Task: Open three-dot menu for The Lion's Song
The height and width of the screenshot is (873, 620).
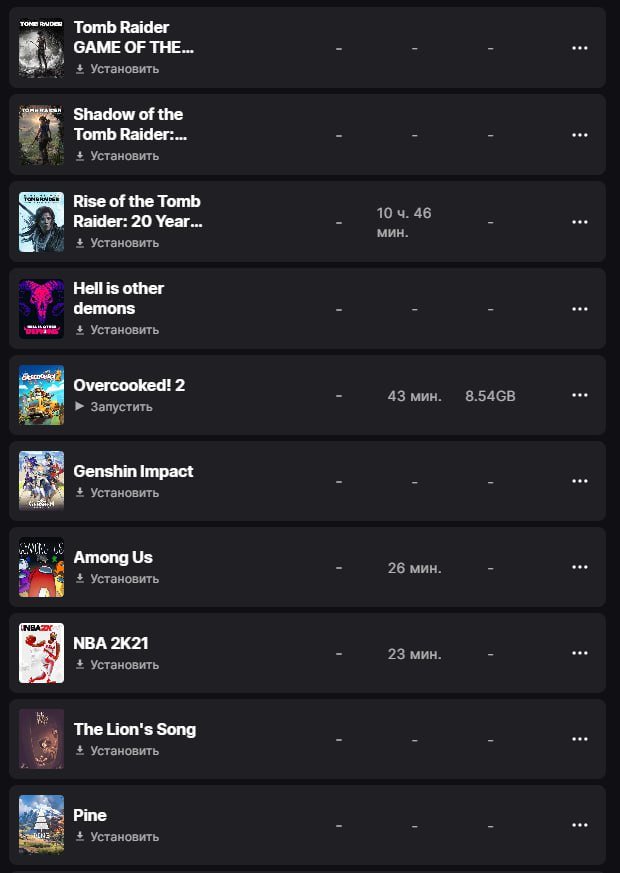Action: coord(580,739)
